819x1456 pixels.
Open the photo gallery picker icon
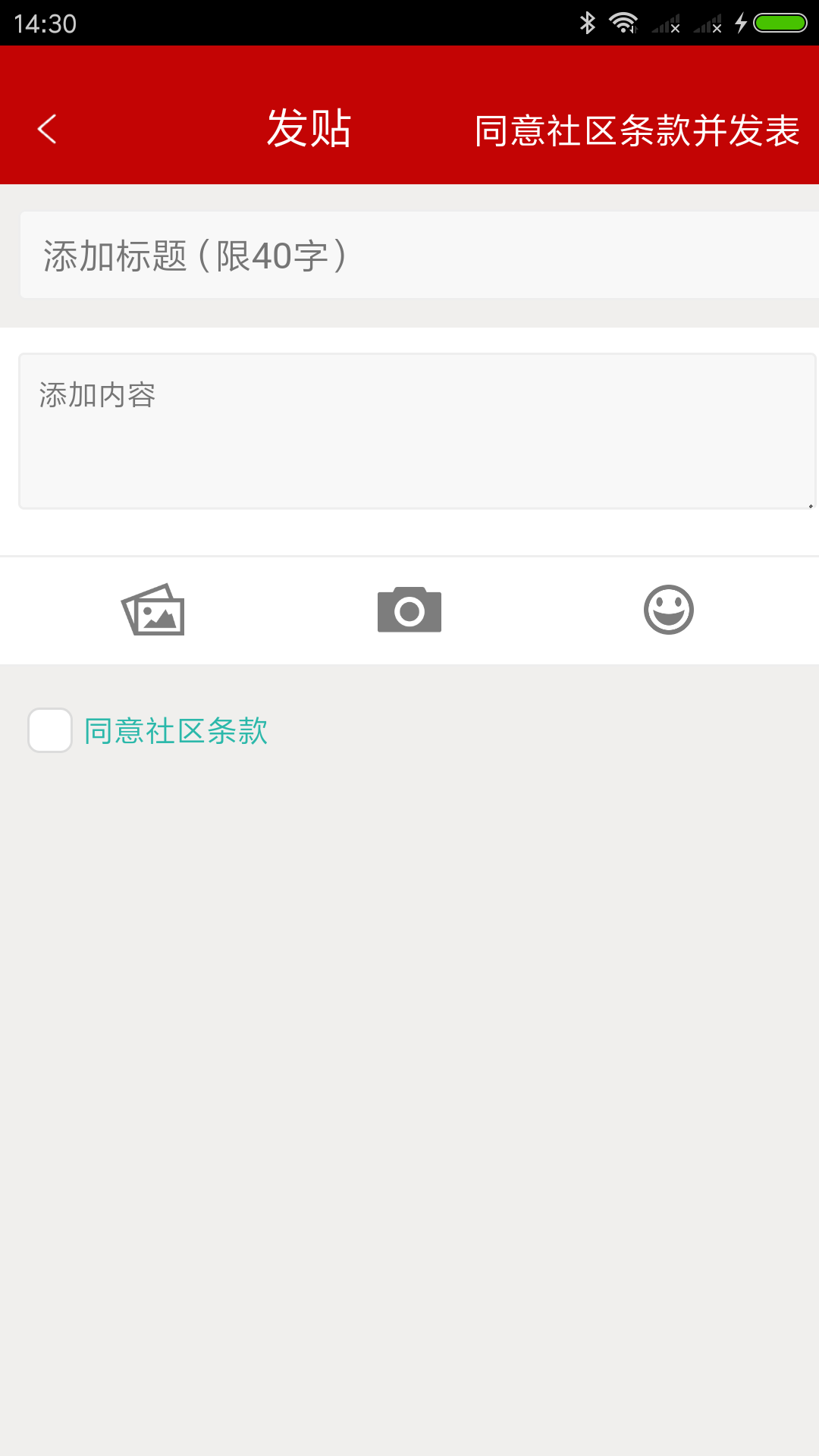pyautogui.click(x=153, y=610)
